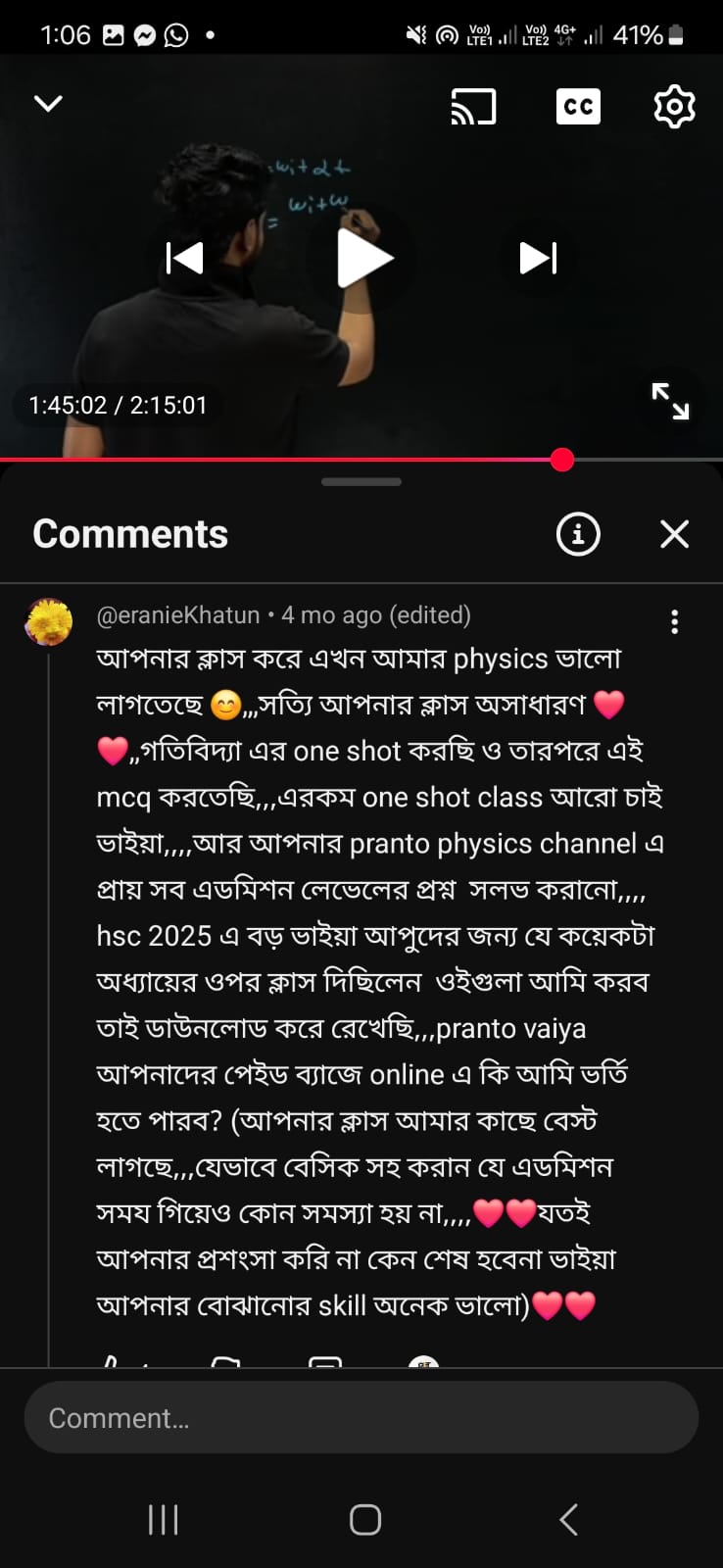Open video settings gear

coord(674,106)
